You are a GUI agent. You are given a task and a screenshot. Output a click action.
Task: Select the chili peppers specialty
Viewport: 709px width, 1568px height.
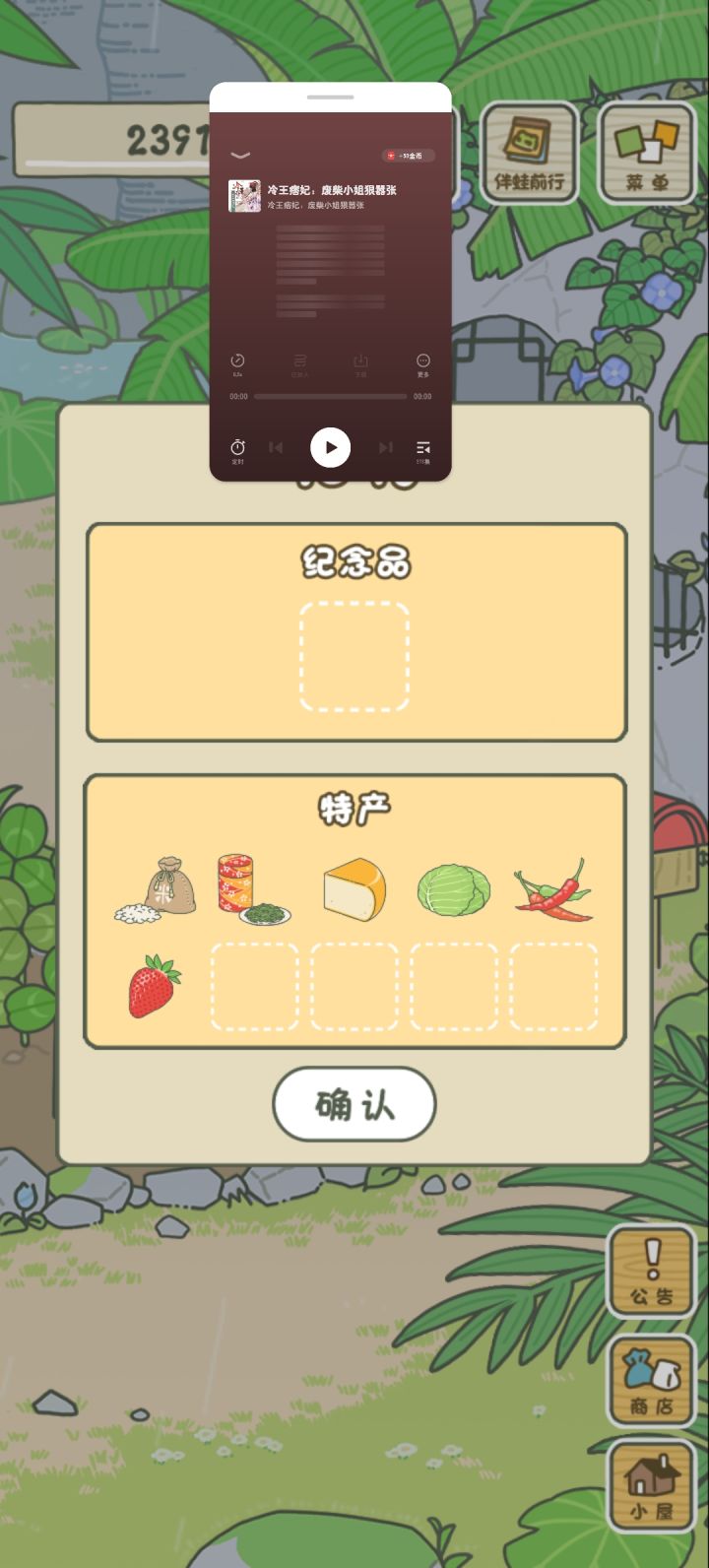[x=554, y=886]
